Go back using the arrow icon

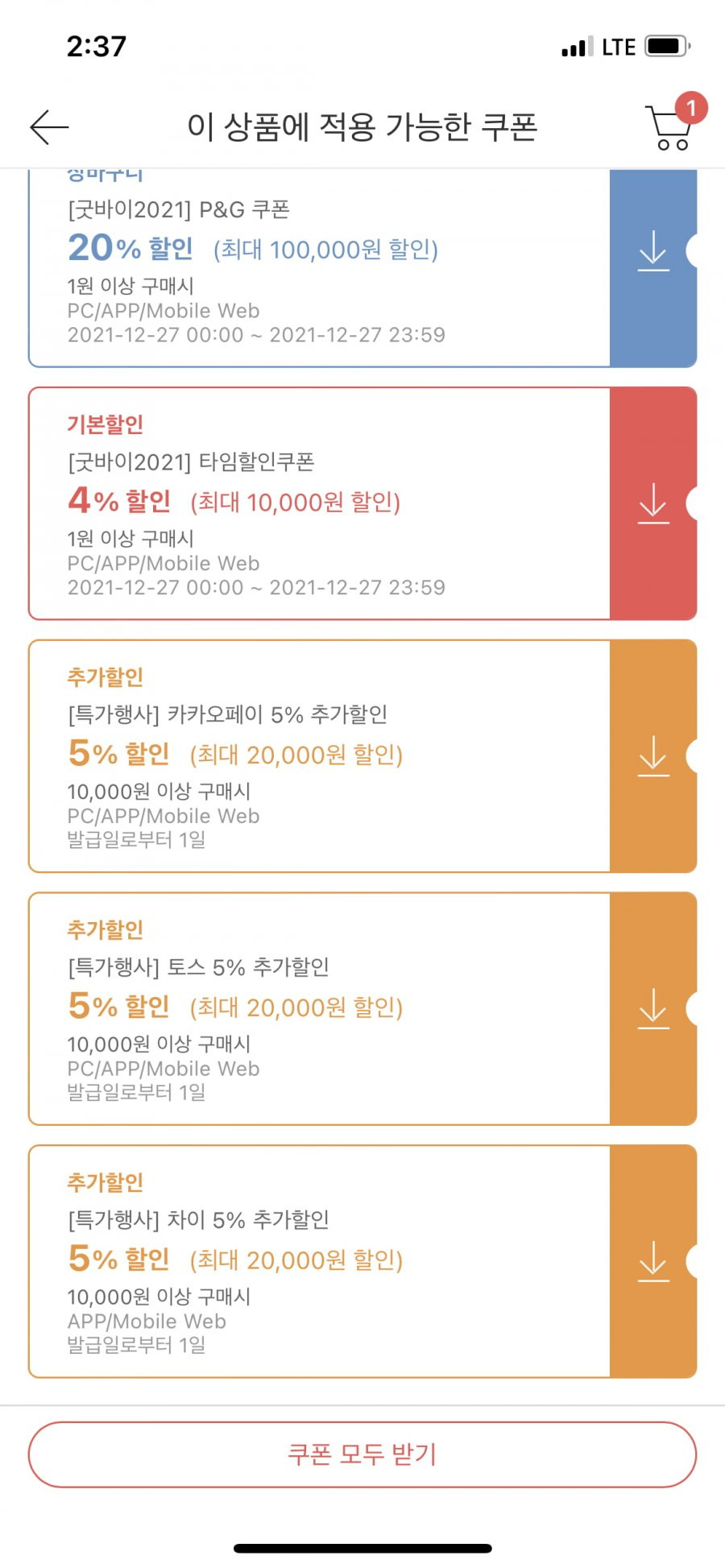49,127
